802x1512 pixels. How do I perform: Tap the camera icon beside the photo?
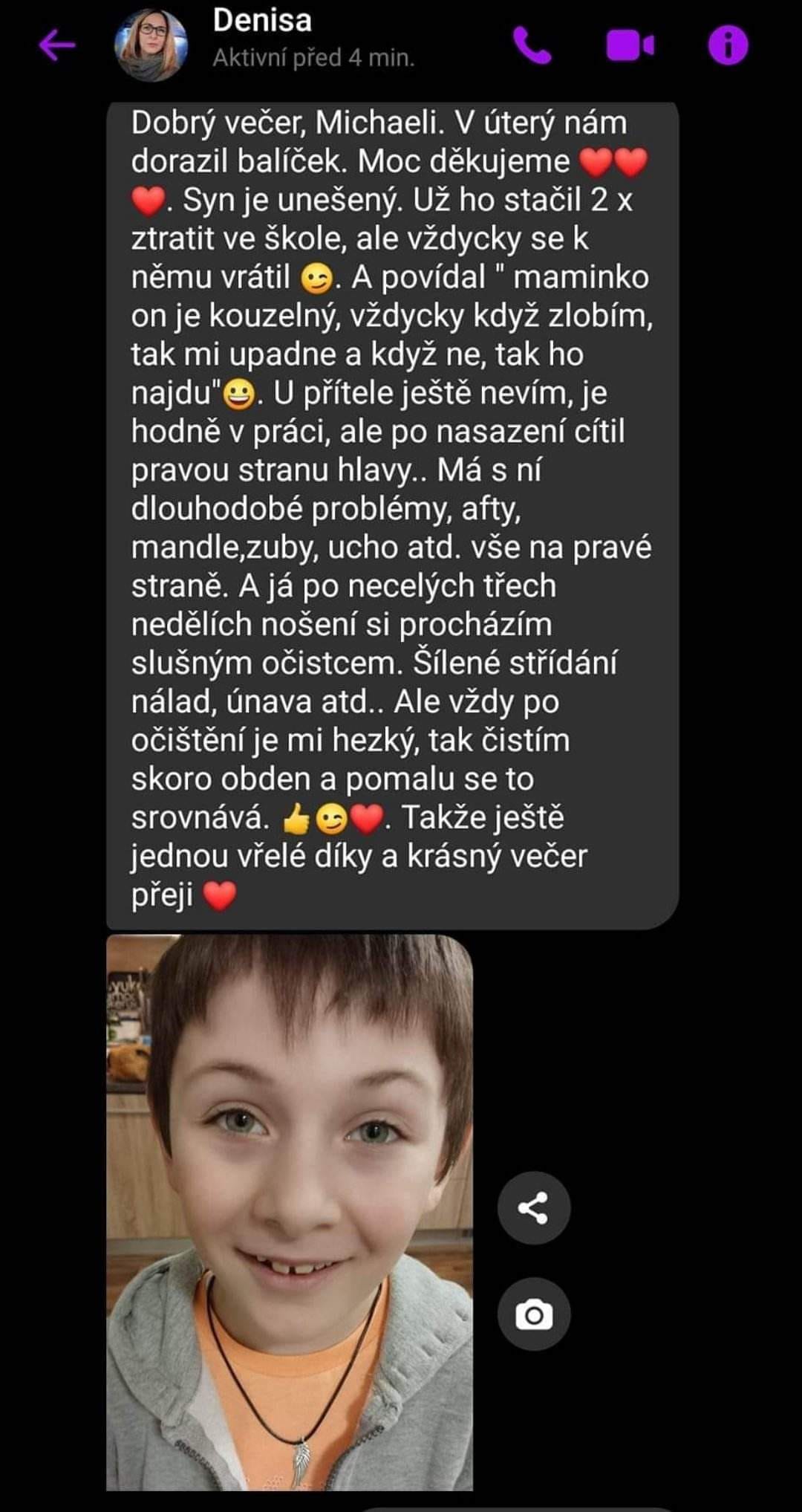(x=533, y=1314)
